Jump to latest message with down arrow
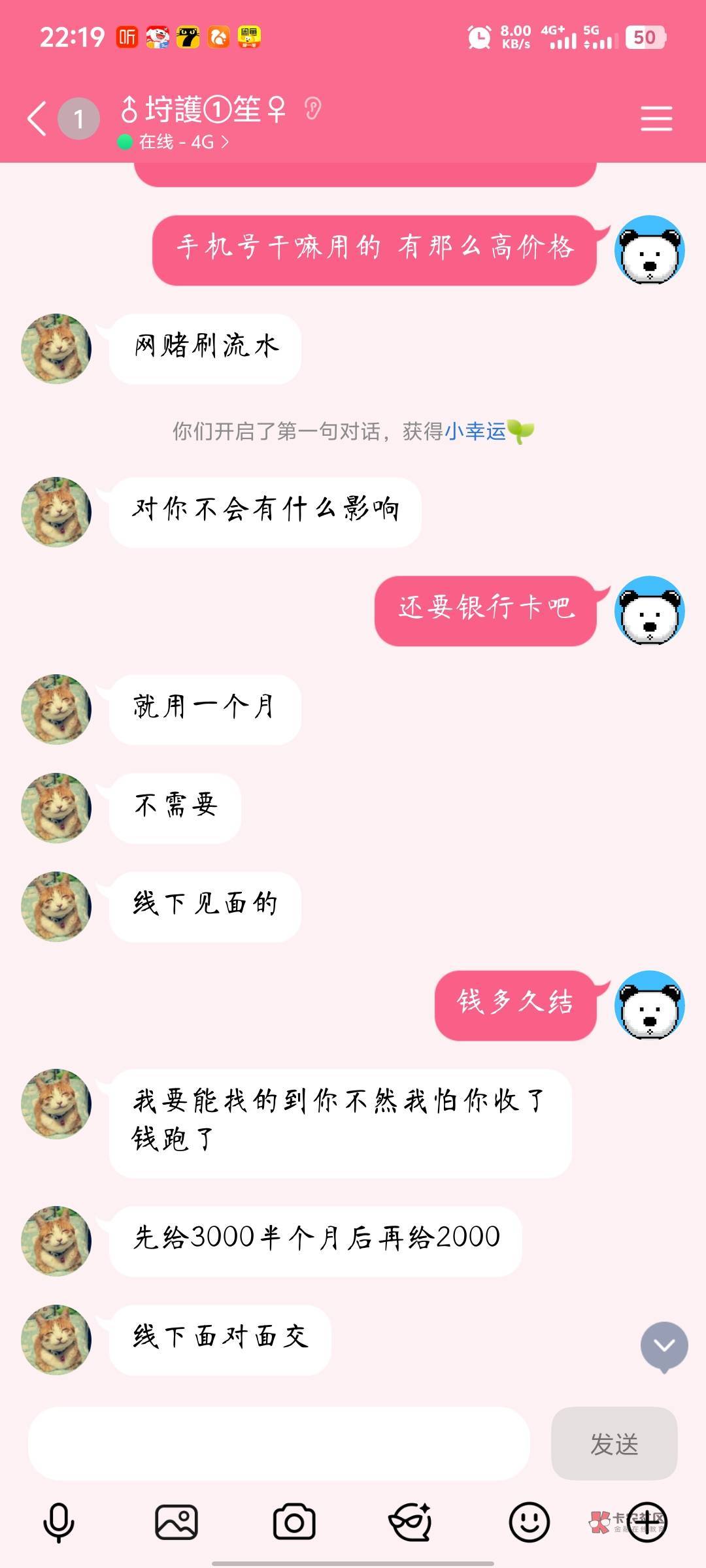This screenshot has width=706, height=1568. 664,1347
